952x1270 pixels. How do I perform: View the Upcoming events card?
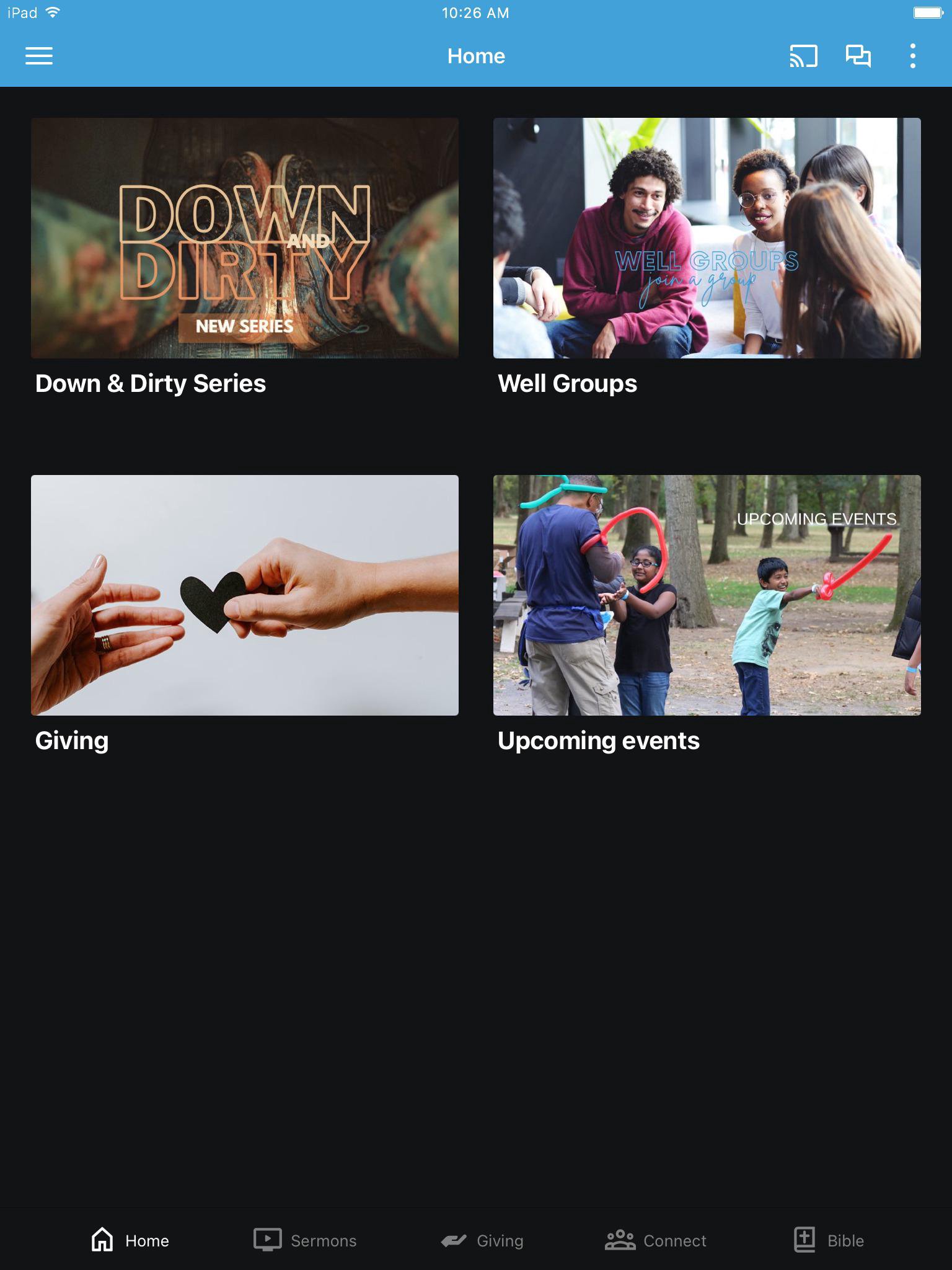pos(707,595)
